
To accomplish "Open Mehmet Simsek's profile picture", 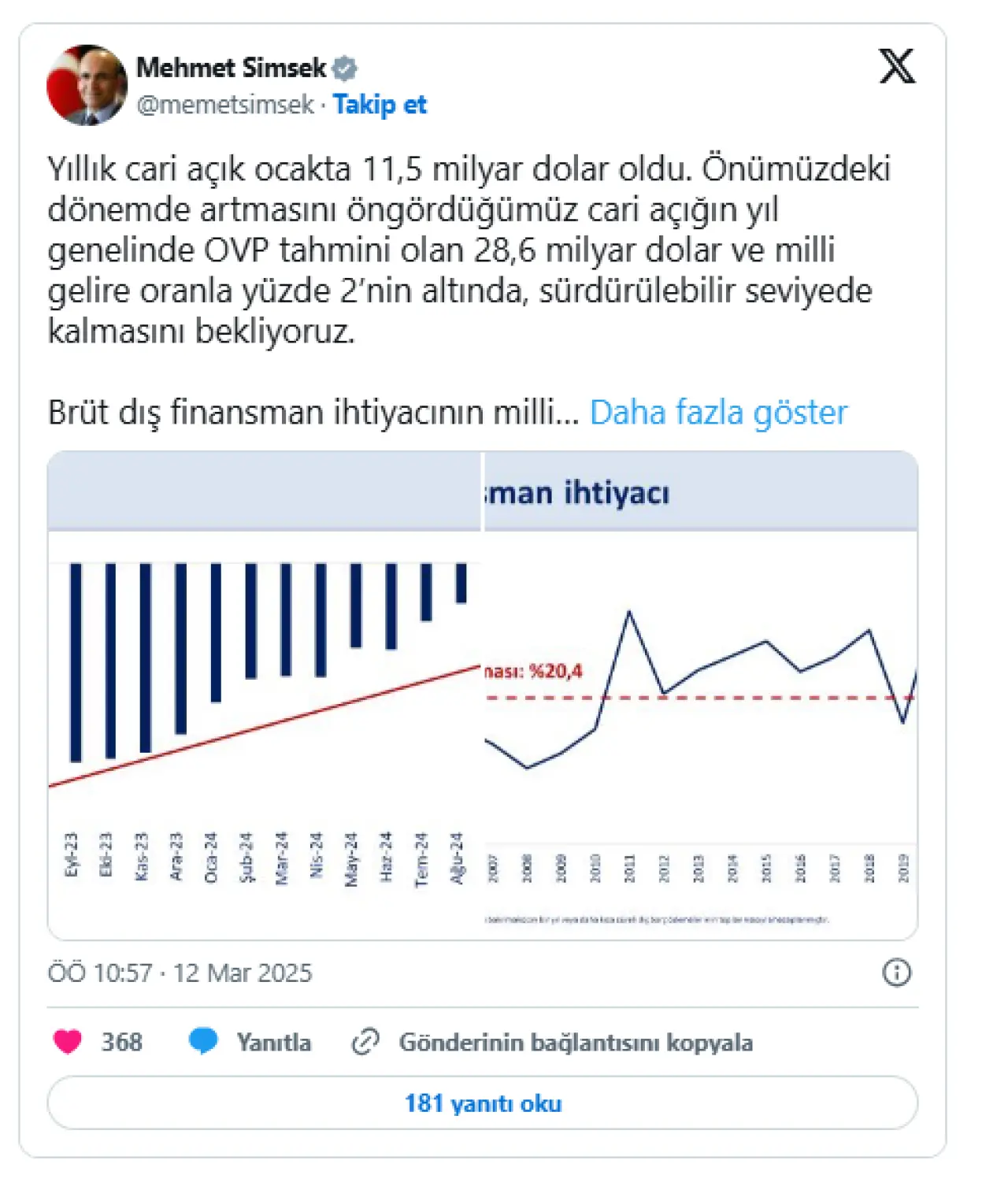I will pyautogui.click(x=87, y=85).
